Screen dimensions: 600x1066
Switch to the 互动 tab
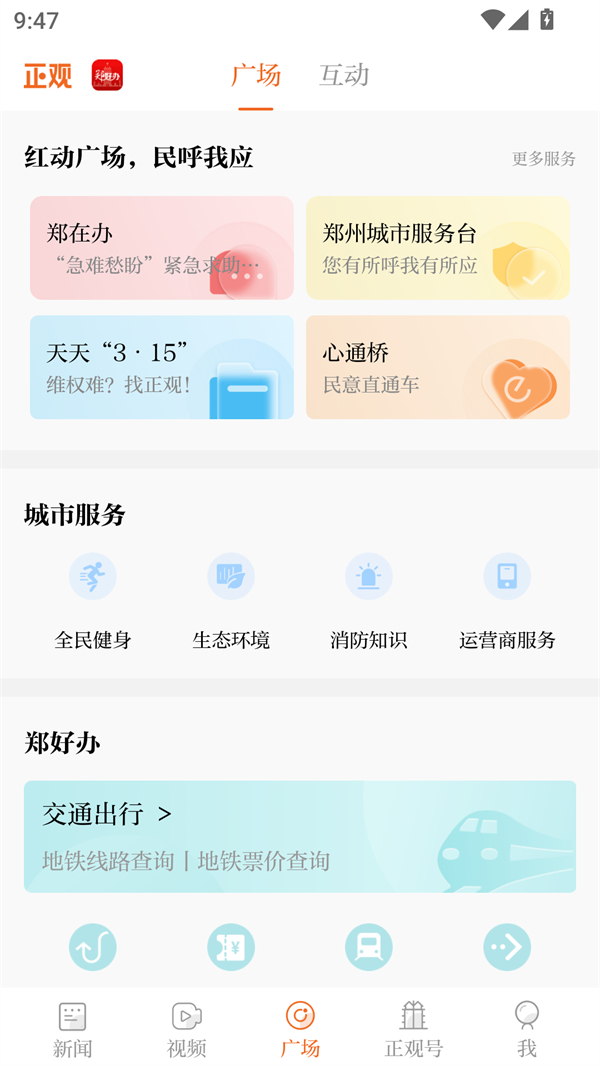[x=344, y=75]
